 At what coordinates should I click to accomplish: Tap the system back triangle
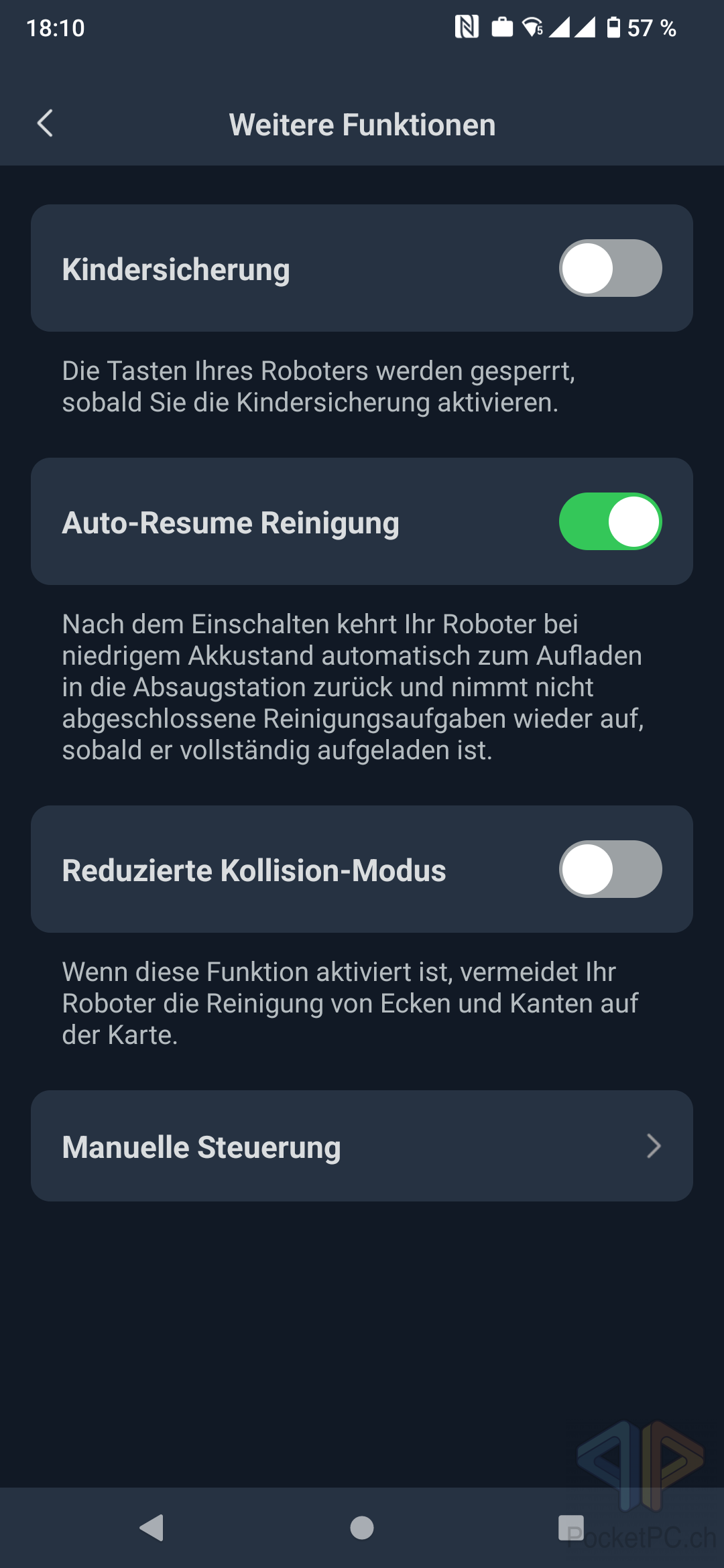152,1528
